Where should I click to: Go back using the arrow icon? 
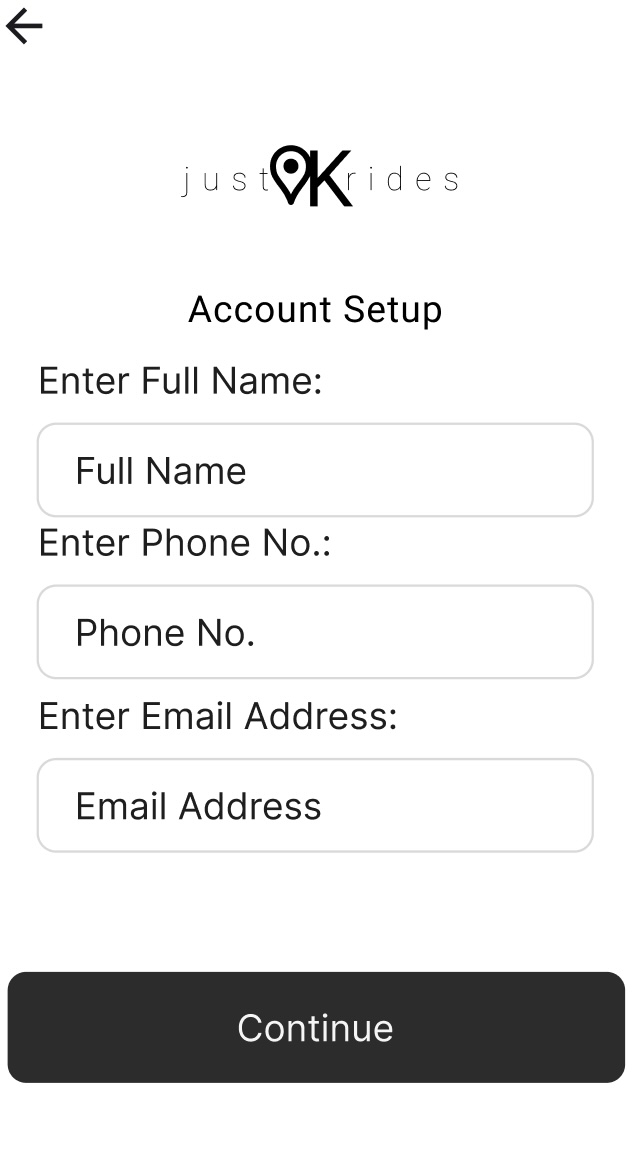(24, 26)
